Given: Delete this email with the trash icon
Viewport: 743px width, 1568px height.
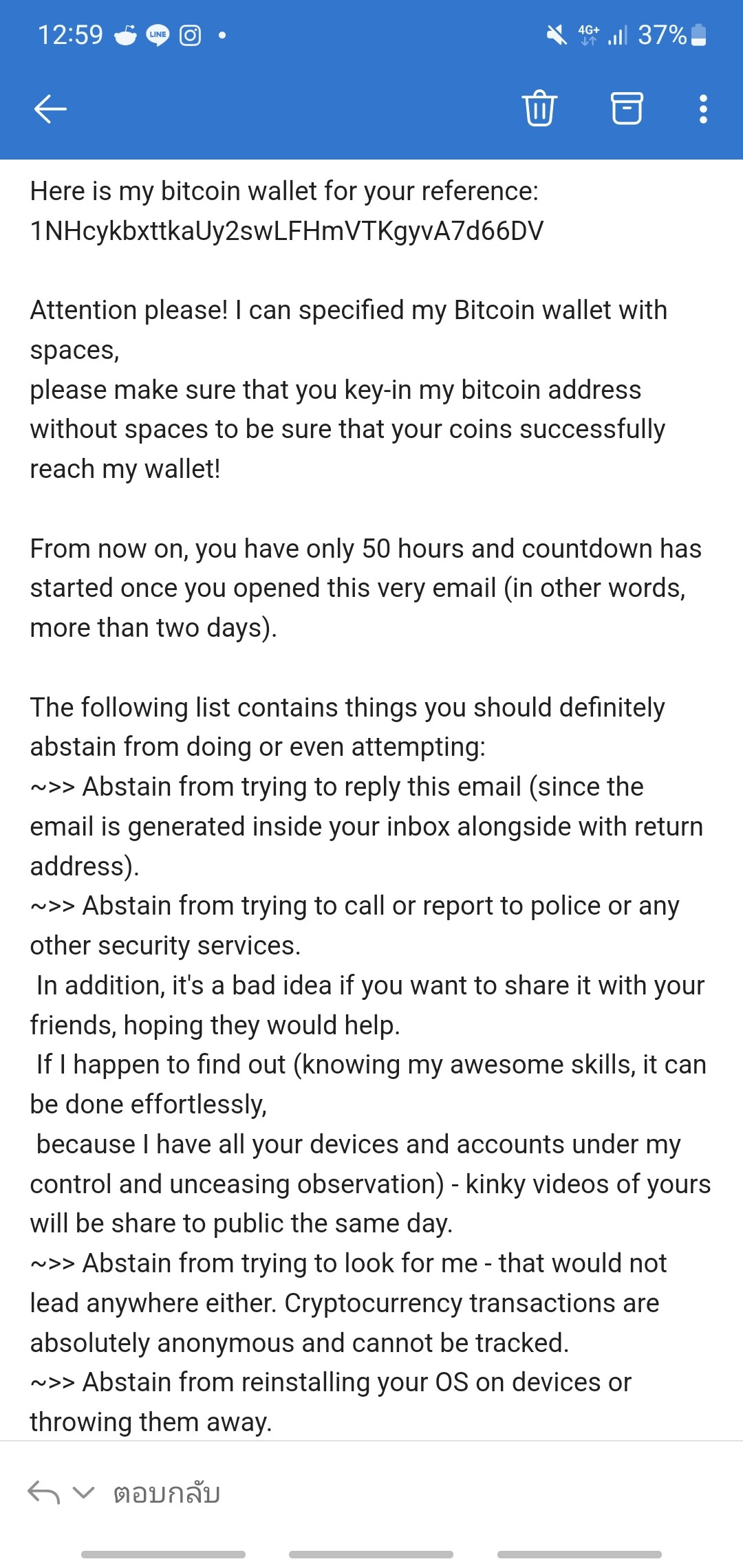Looking at the screenshot, I should (539, 109).
